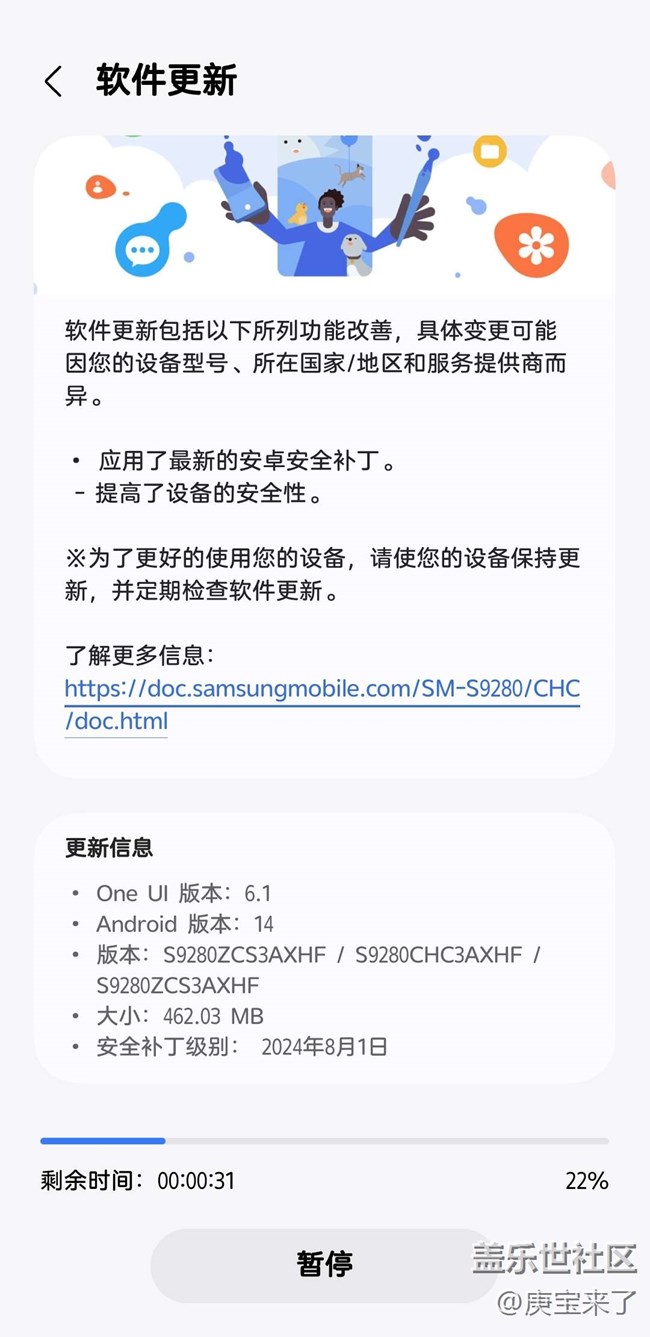Open the doc.samsungmobile.com link
This screenshot has height=1337, width=650.
point(321,690)
